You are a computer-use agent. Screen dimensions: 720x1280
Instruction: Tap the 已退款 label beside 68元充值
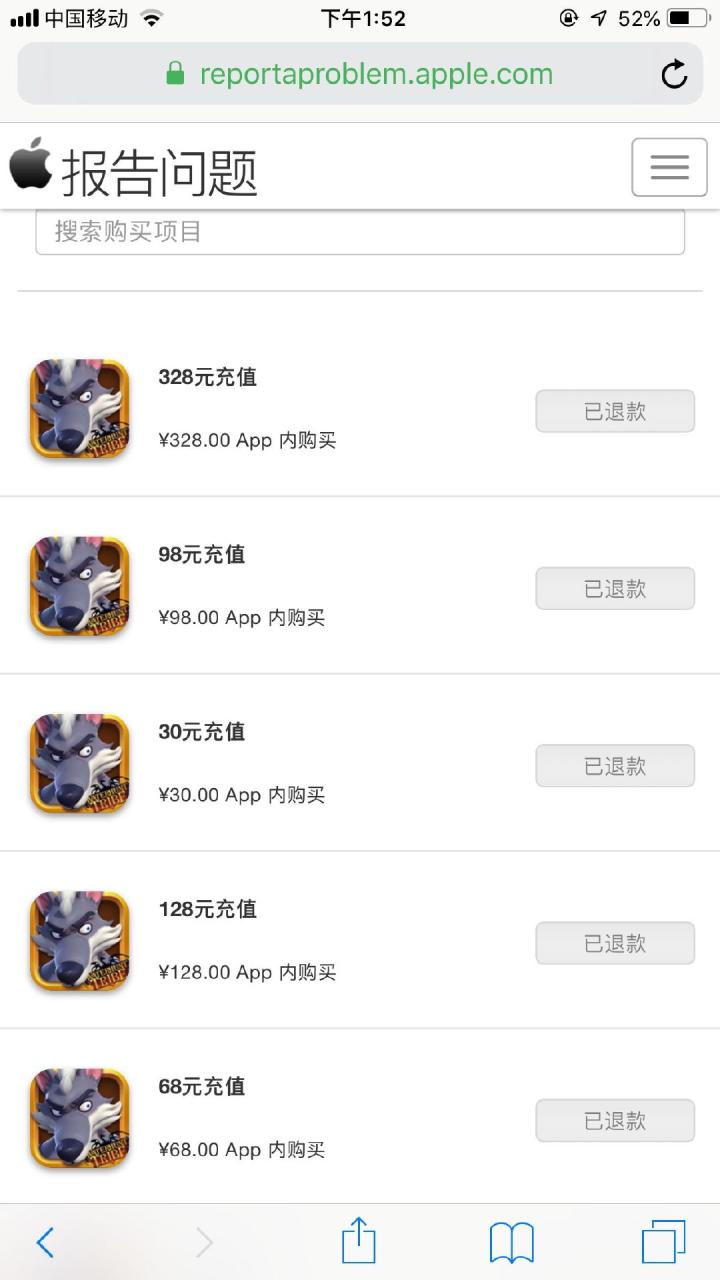tap(614, 1120)
